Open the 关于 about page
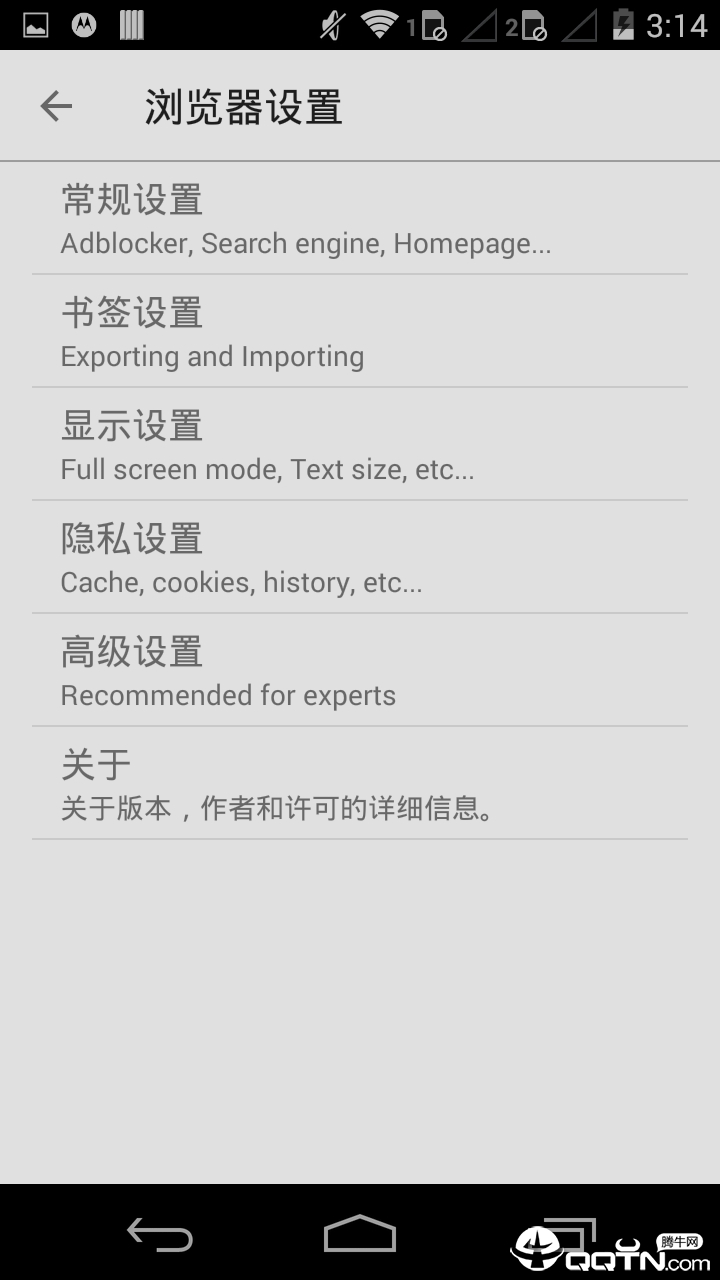 coord(360,783)
